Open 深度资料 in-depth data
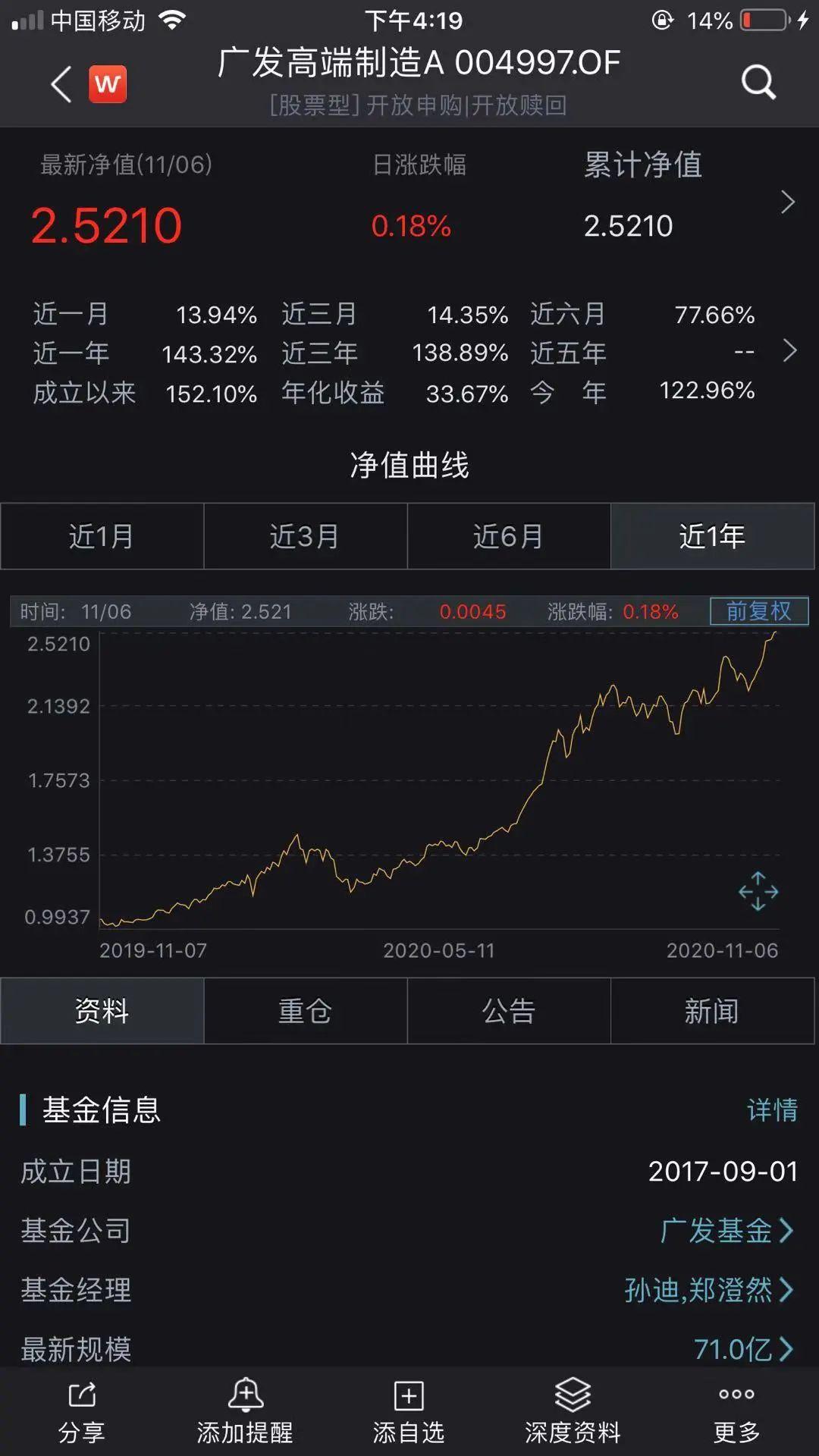819x1456 pixels. [x=573, y=1412]
